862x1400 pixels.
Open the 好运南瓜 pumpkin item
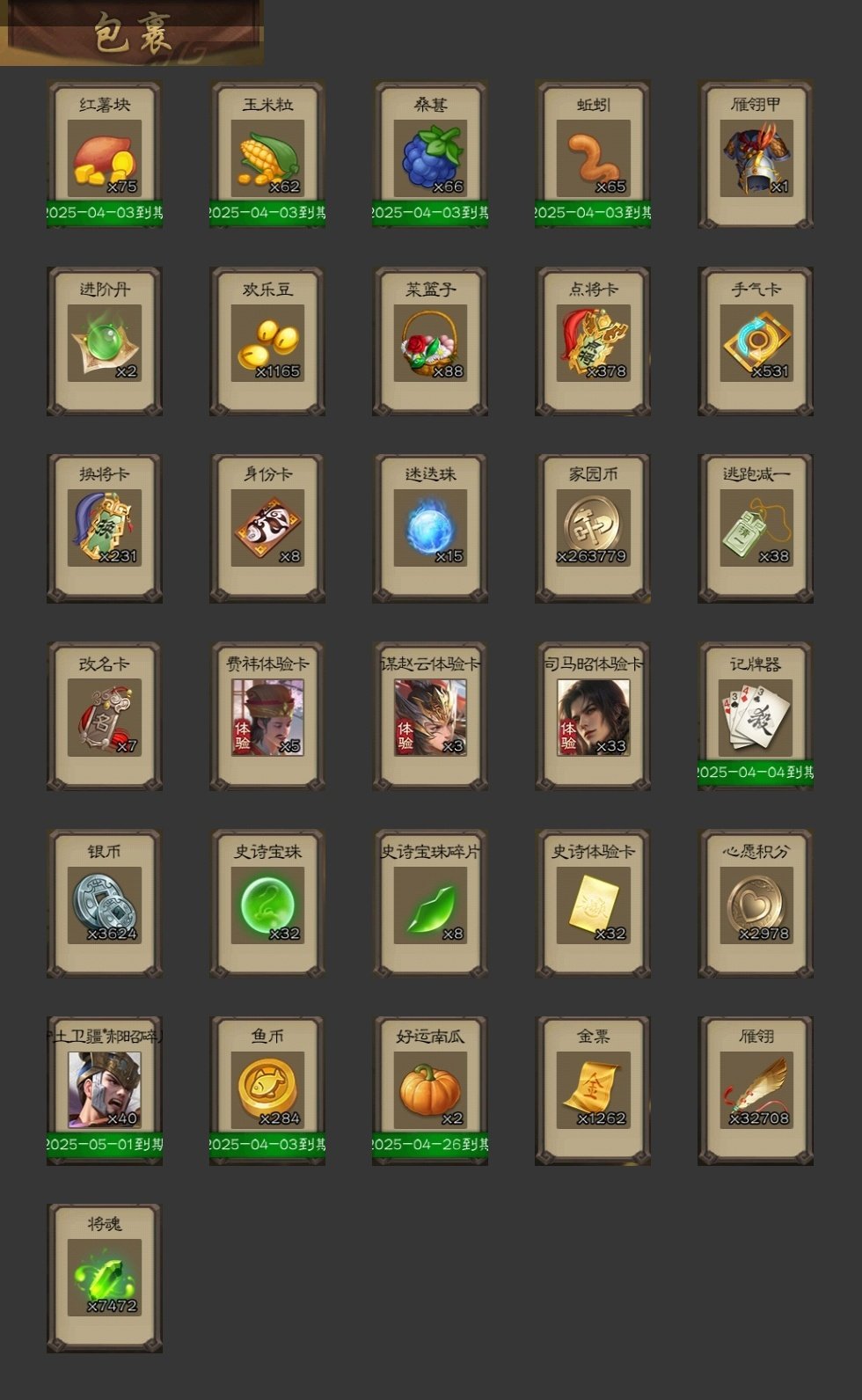(430, 1090)
